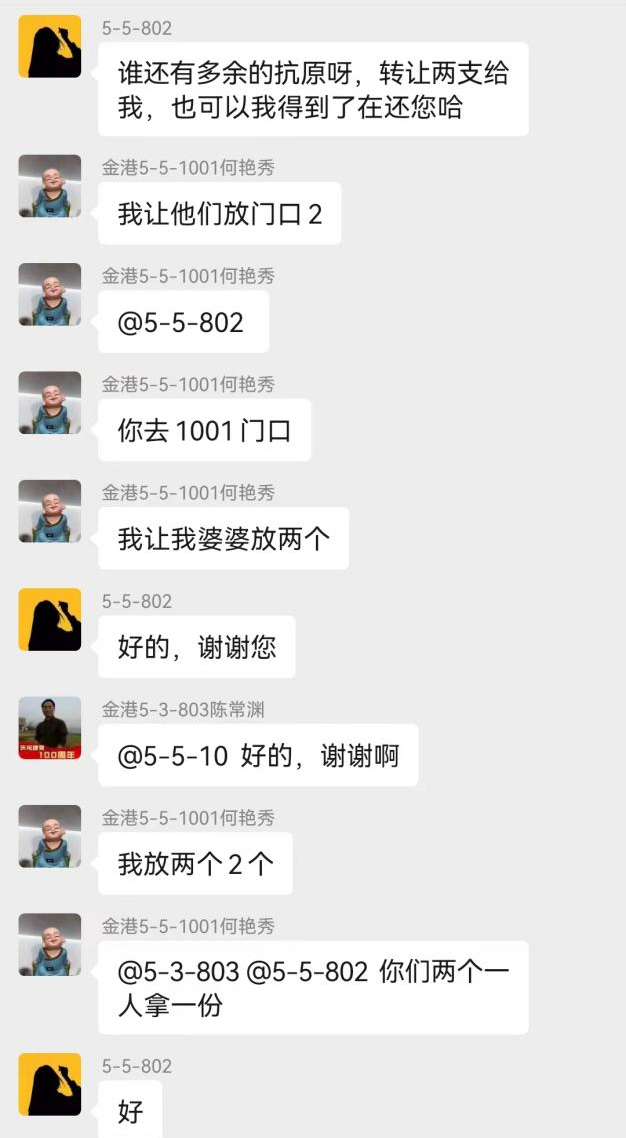Open profile of 金港5-3-803陈常渊 via avatar
626x1138 pixels.
coord(50,728)
